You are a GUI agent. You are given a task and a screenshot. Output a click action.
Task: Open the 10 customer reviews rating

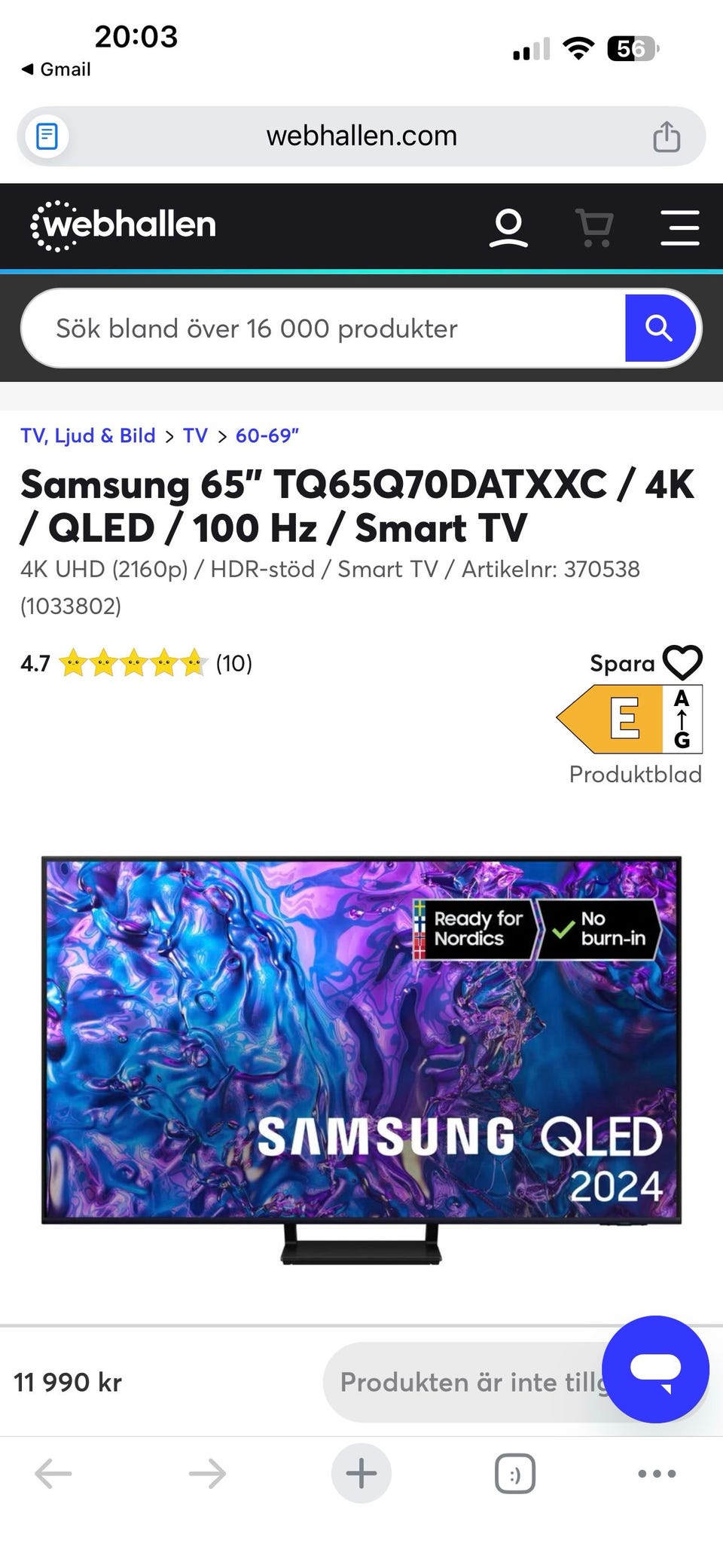tap(136, 663)
